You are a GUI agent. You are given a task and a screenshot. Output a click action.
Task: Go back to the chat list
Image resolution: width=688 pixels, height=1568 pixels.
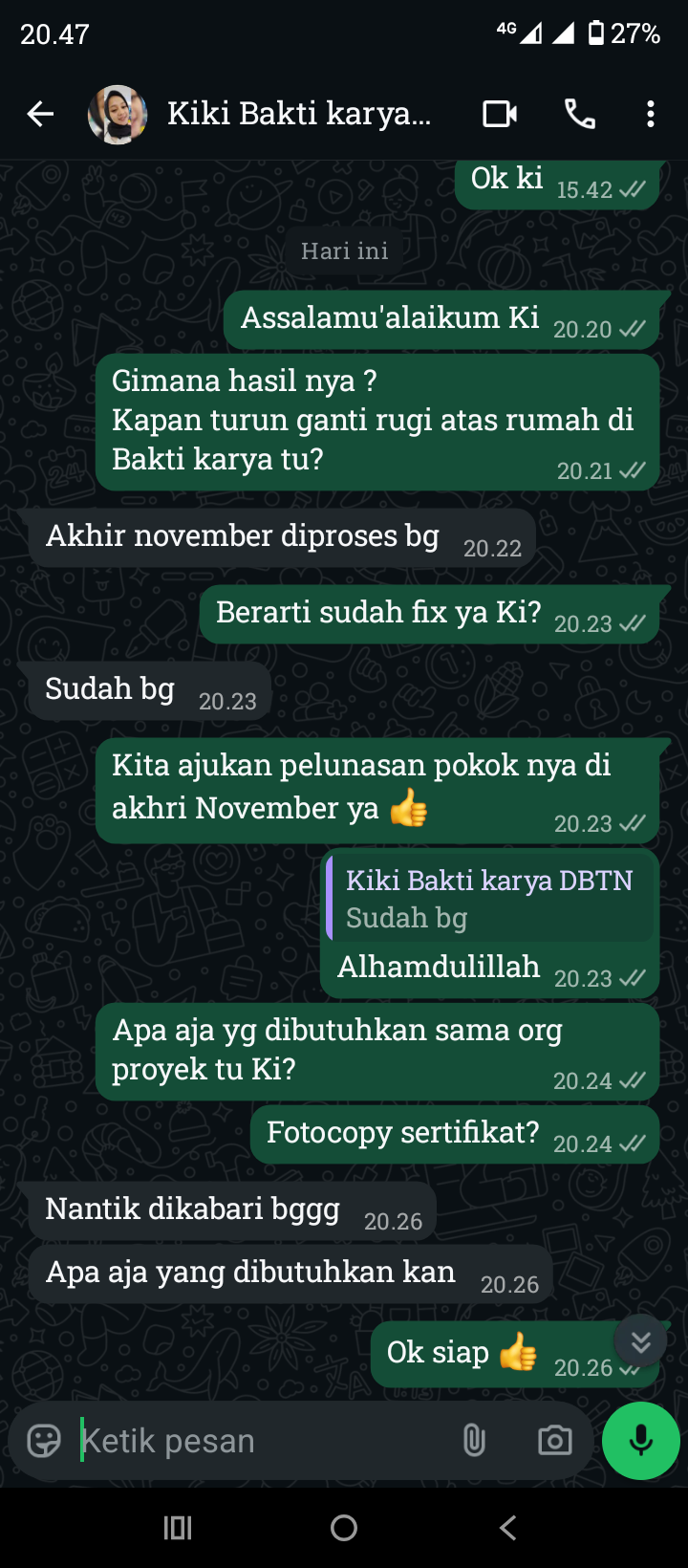(x=40, y=115)
